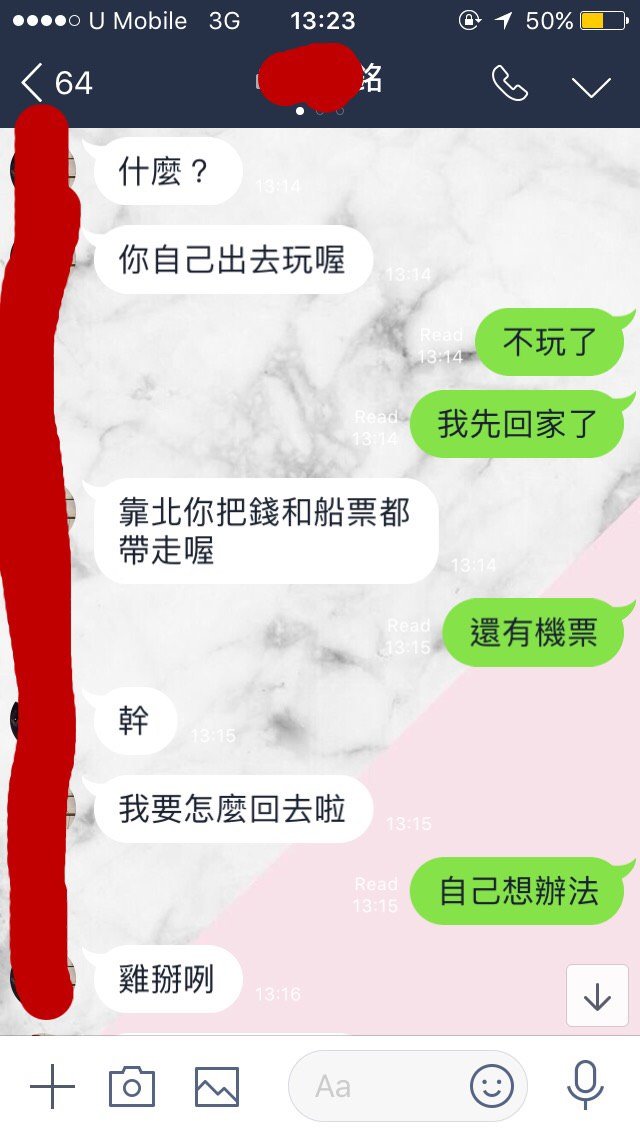The image size is (640, 1136).
Task: Record a voice message
Action: tap(585, 1086)
